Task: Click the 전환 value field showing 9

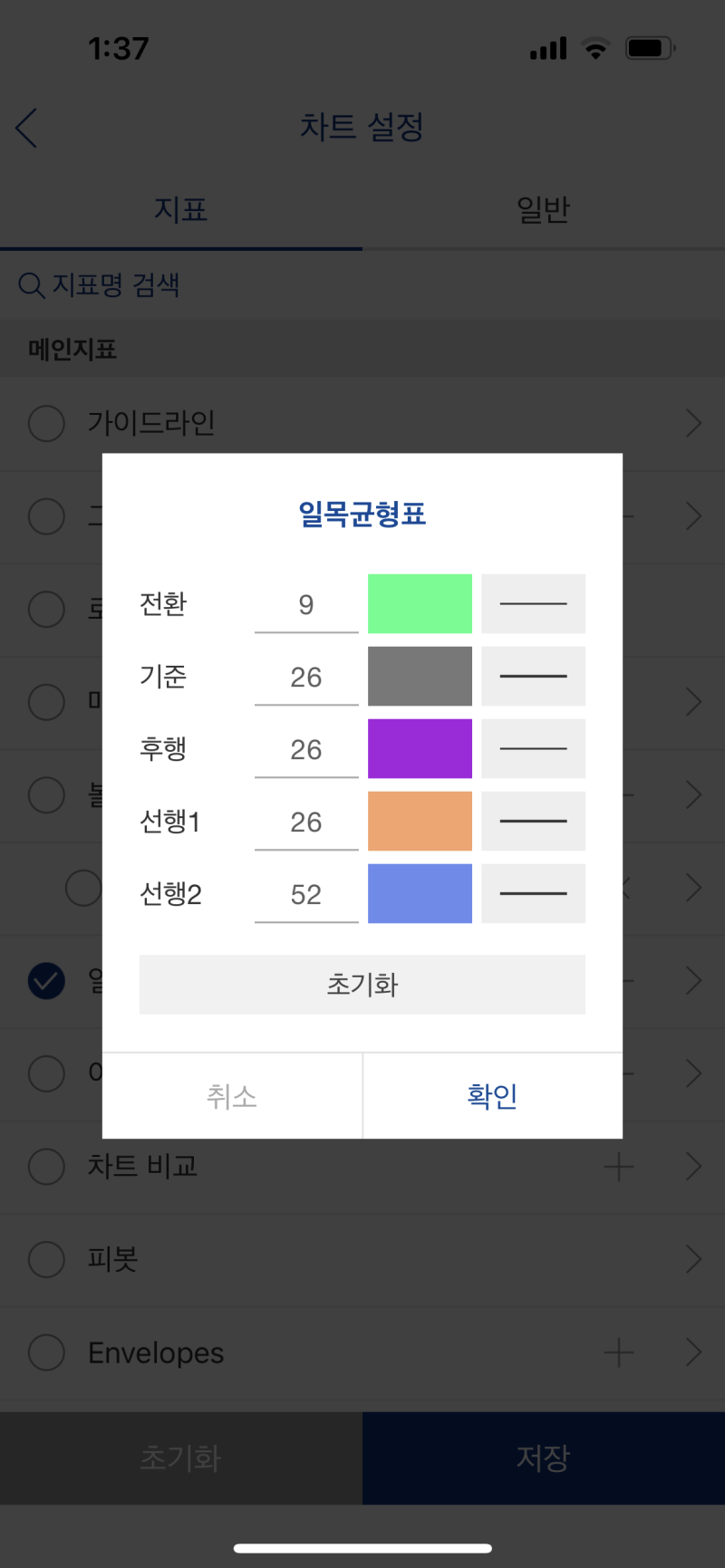Action: 306,603
